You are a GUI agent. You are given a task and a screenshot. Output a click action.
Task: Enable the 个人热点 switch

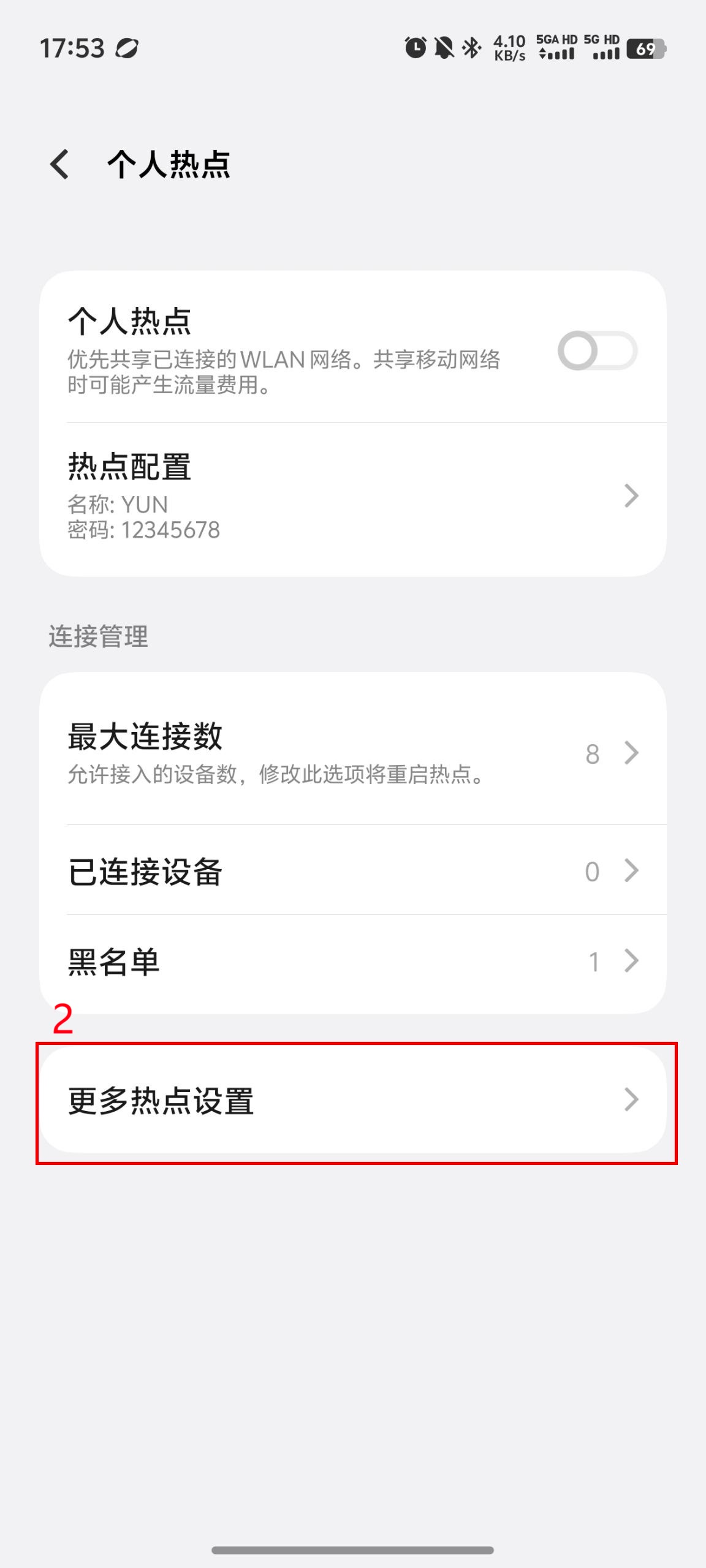point(597,351)
